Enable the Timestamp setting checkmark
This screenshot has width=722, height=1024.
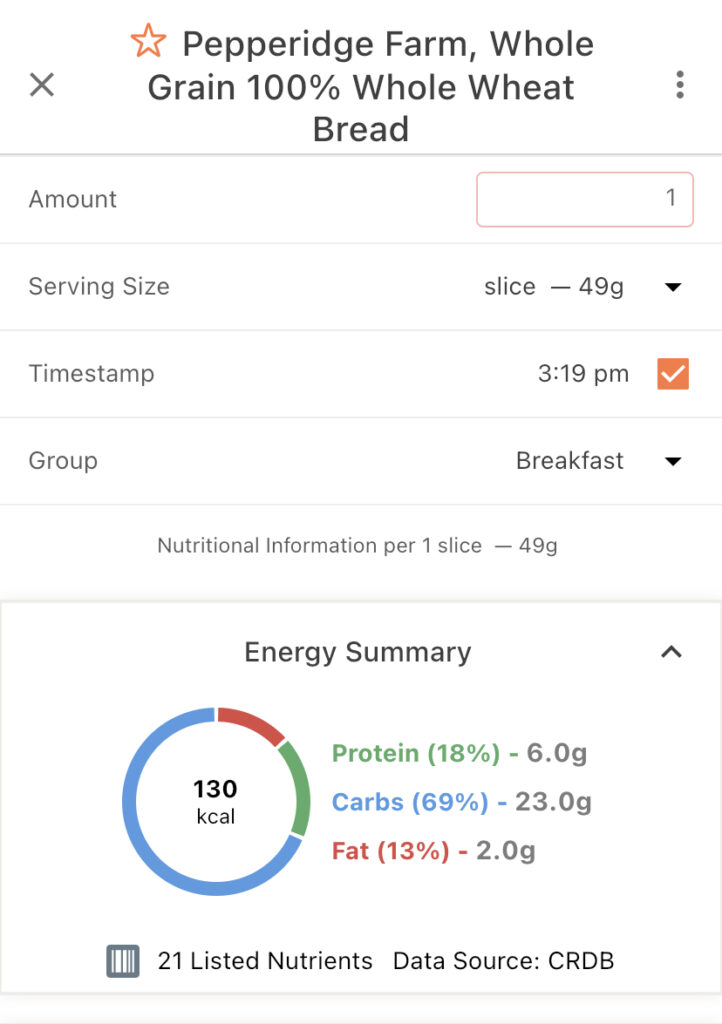pyautogui.click(x=673, y=373)
